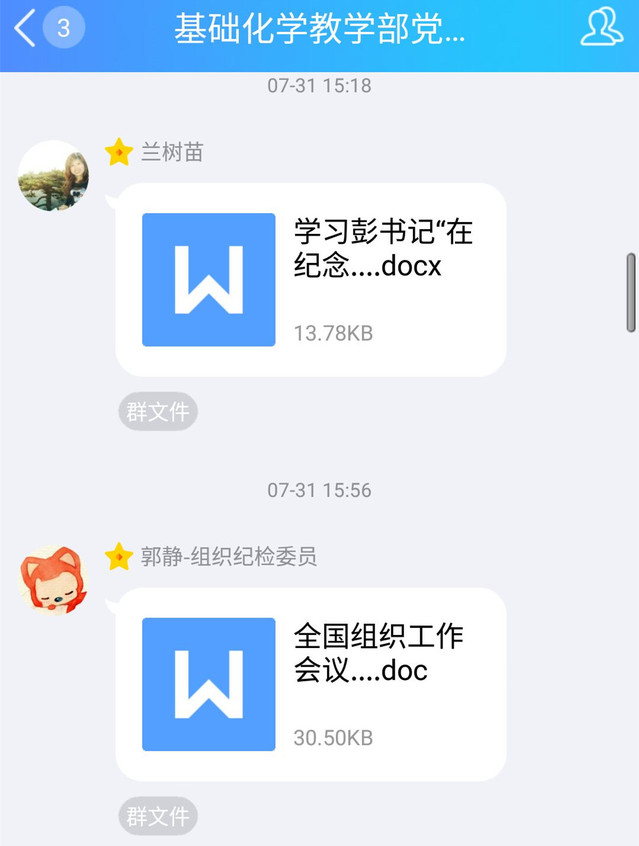View 郭静-组织纪检委员's avatar profile
The image size is (639, 846).
[54, 580]
